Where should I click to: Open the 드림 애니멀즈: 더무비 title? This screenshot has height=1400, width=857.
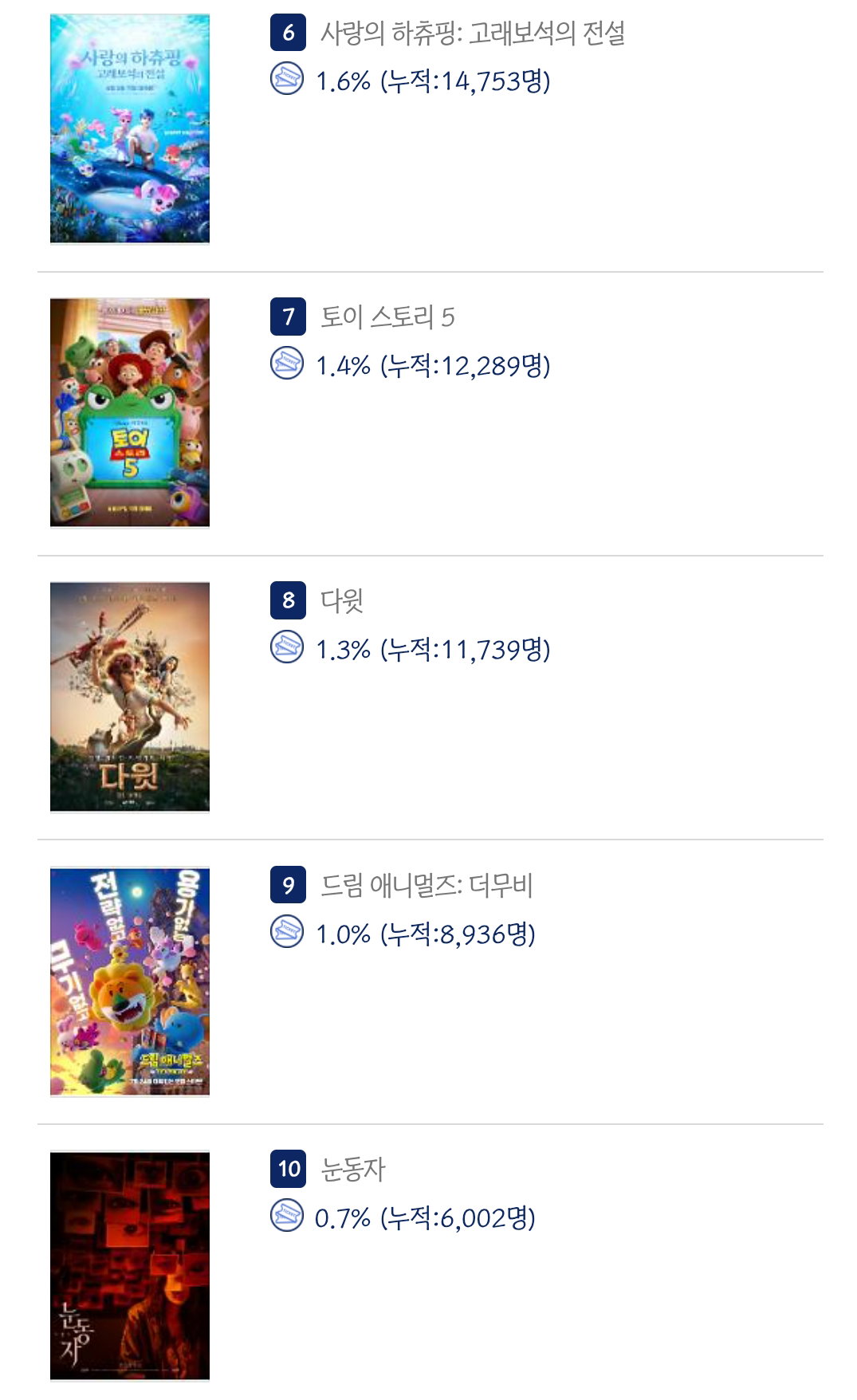(x=427, y=886)
